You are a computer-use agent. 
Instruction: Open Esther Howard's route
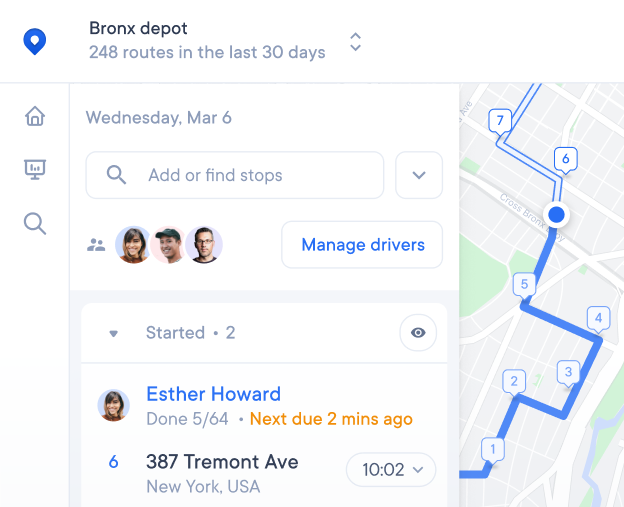click(x=213, y=394)
